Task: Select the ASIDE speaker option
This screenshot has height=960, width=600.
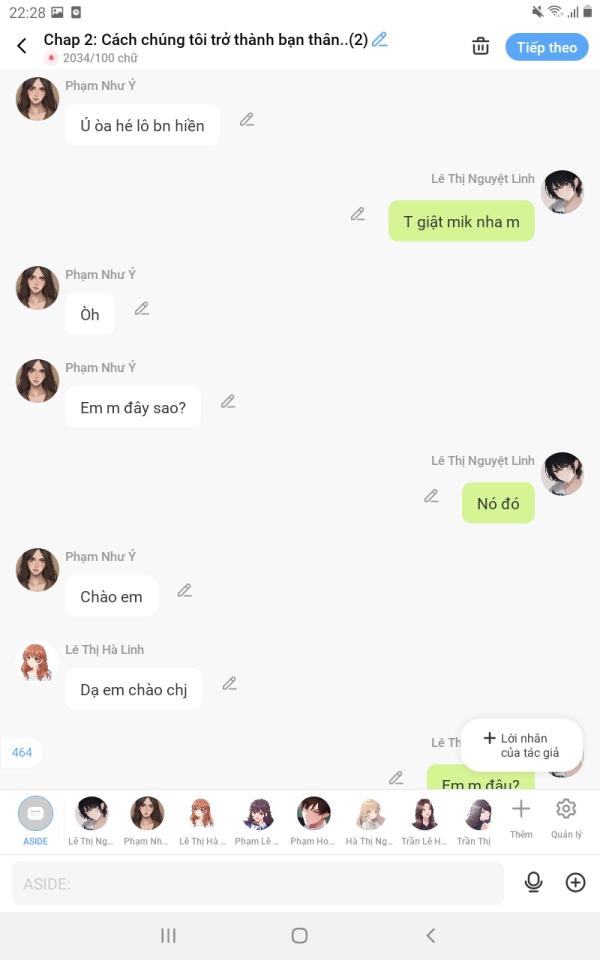Action: 36,820
